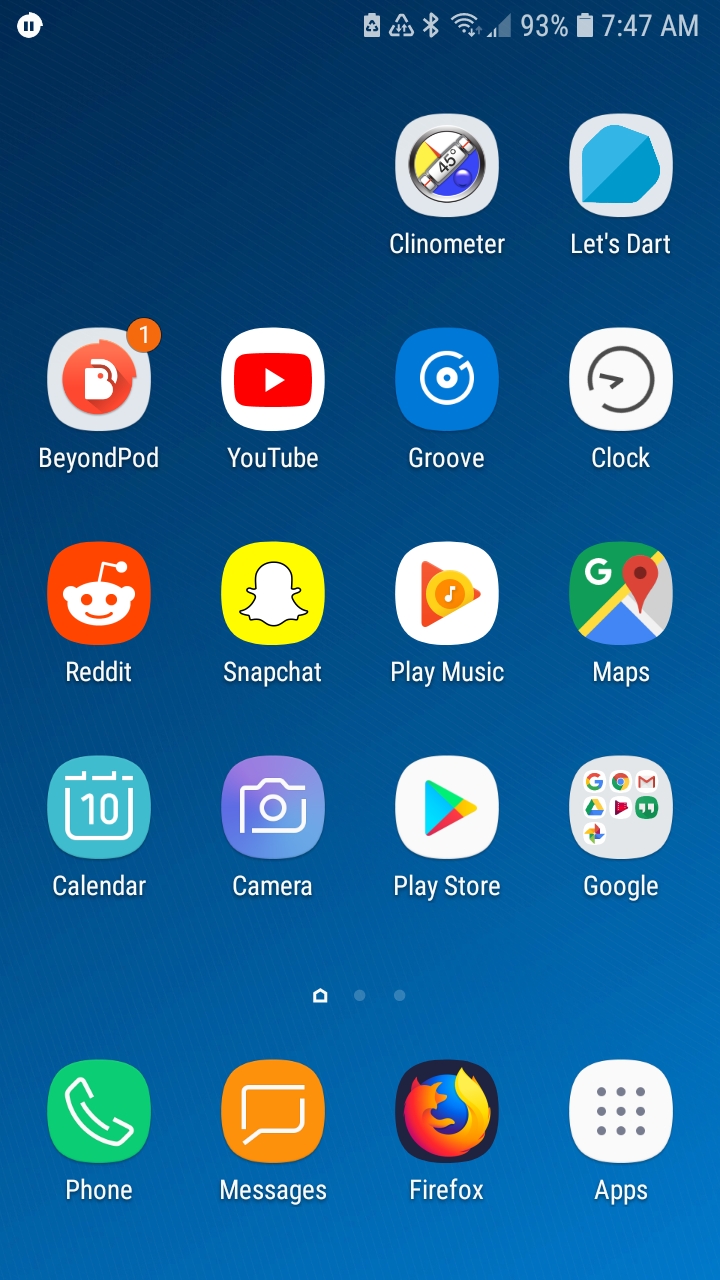
Task: Open the Calendar app
Action: [99, 807]
